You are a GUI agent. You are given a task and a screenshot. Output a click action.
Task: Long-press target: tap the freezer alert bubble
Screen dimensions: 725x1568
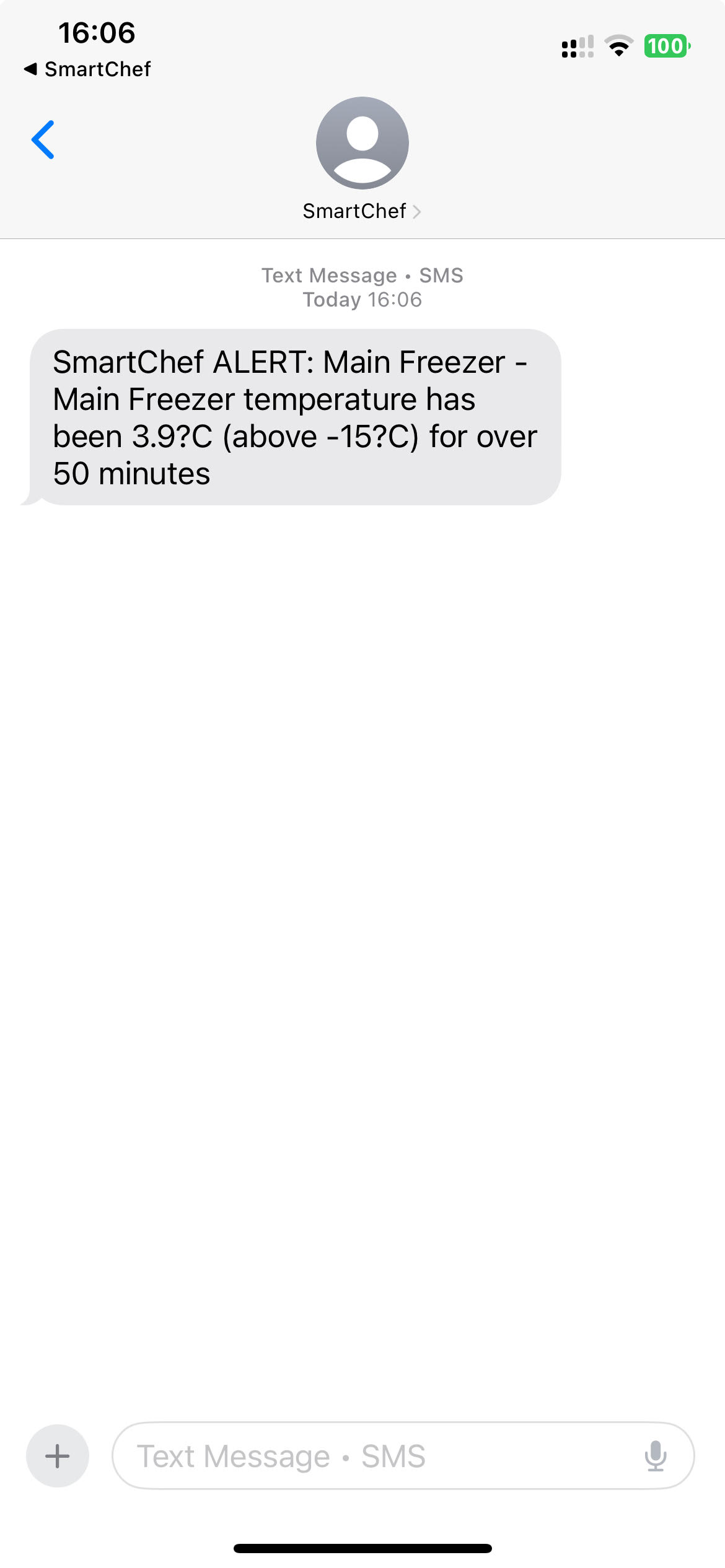(294, 417)
